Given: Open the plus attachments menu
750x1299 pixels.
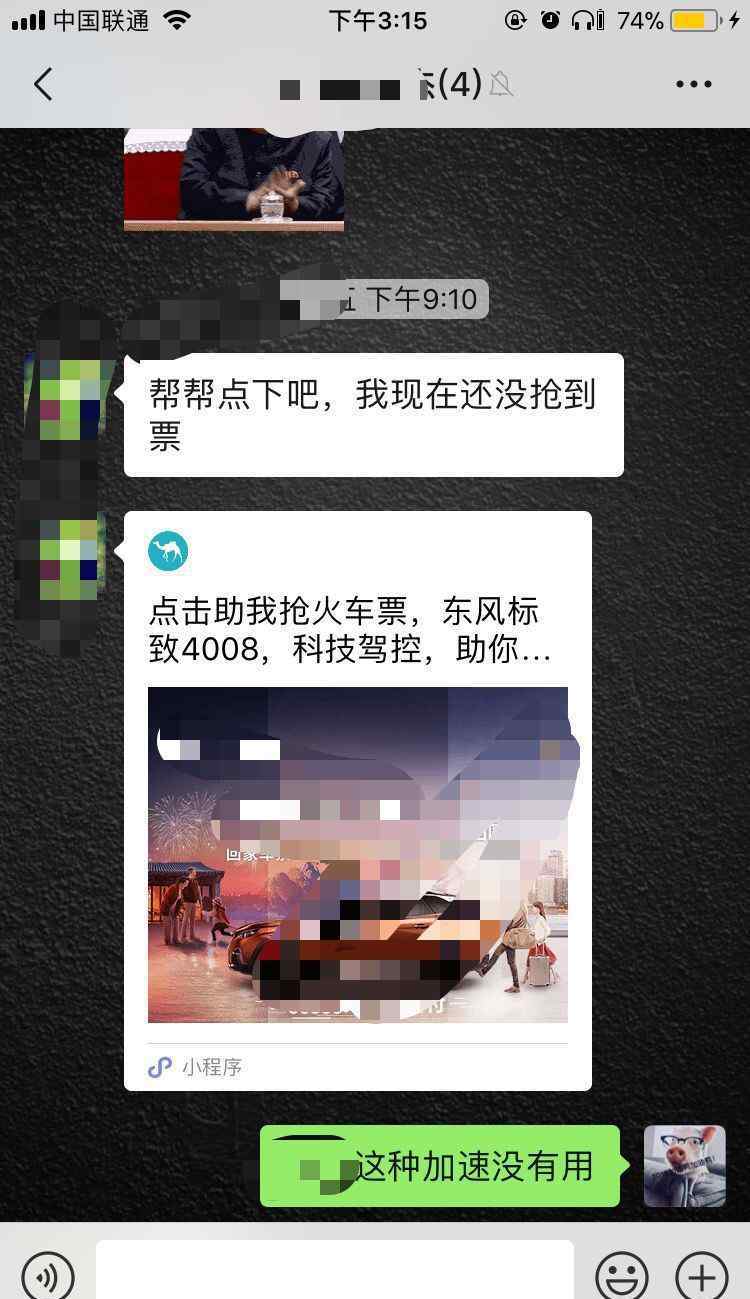Looking at the screenshot, I should 702,1275.
